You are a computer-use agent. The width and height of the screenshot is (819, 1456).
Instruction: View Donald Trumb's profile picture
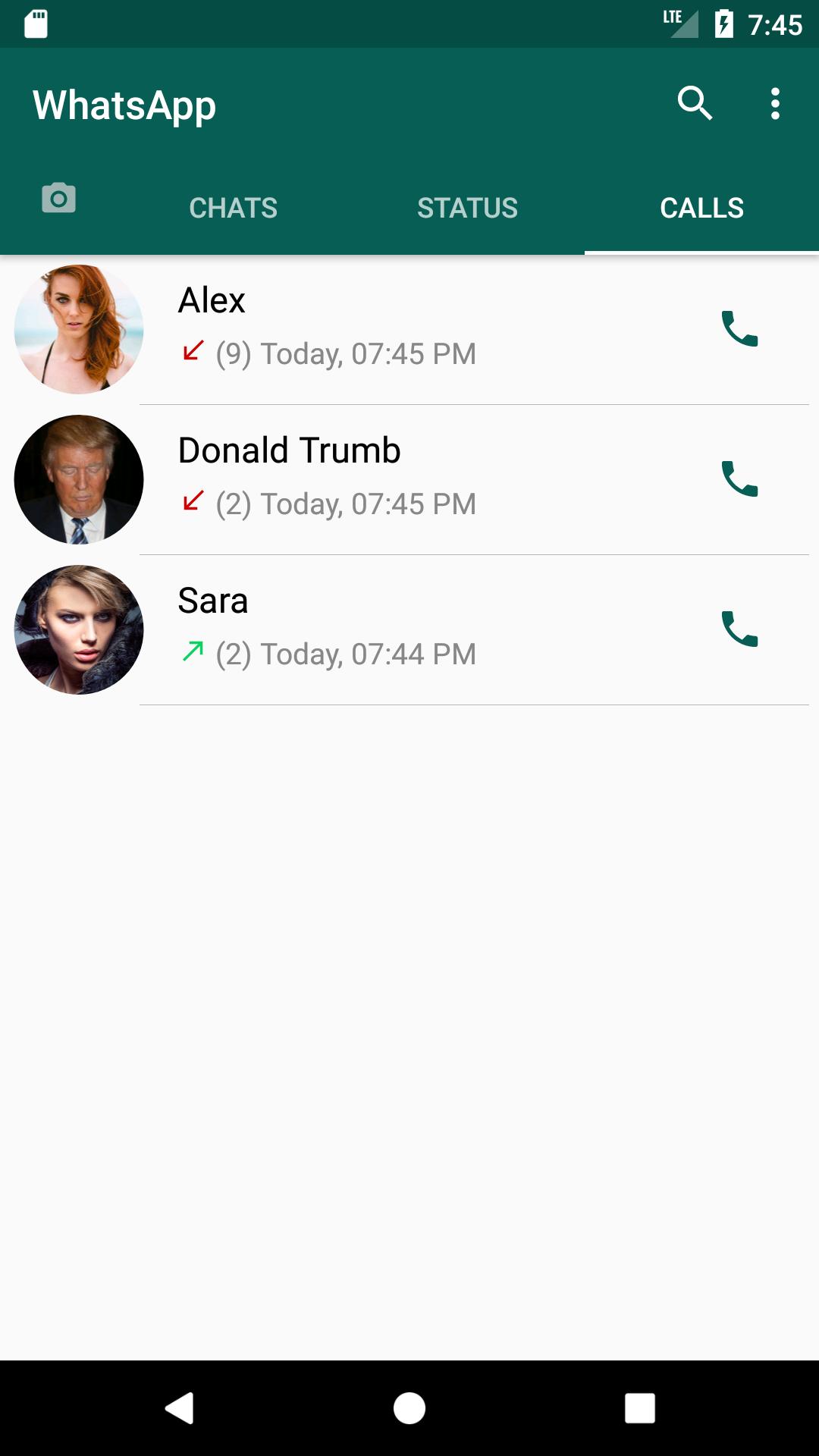point(79,479)
